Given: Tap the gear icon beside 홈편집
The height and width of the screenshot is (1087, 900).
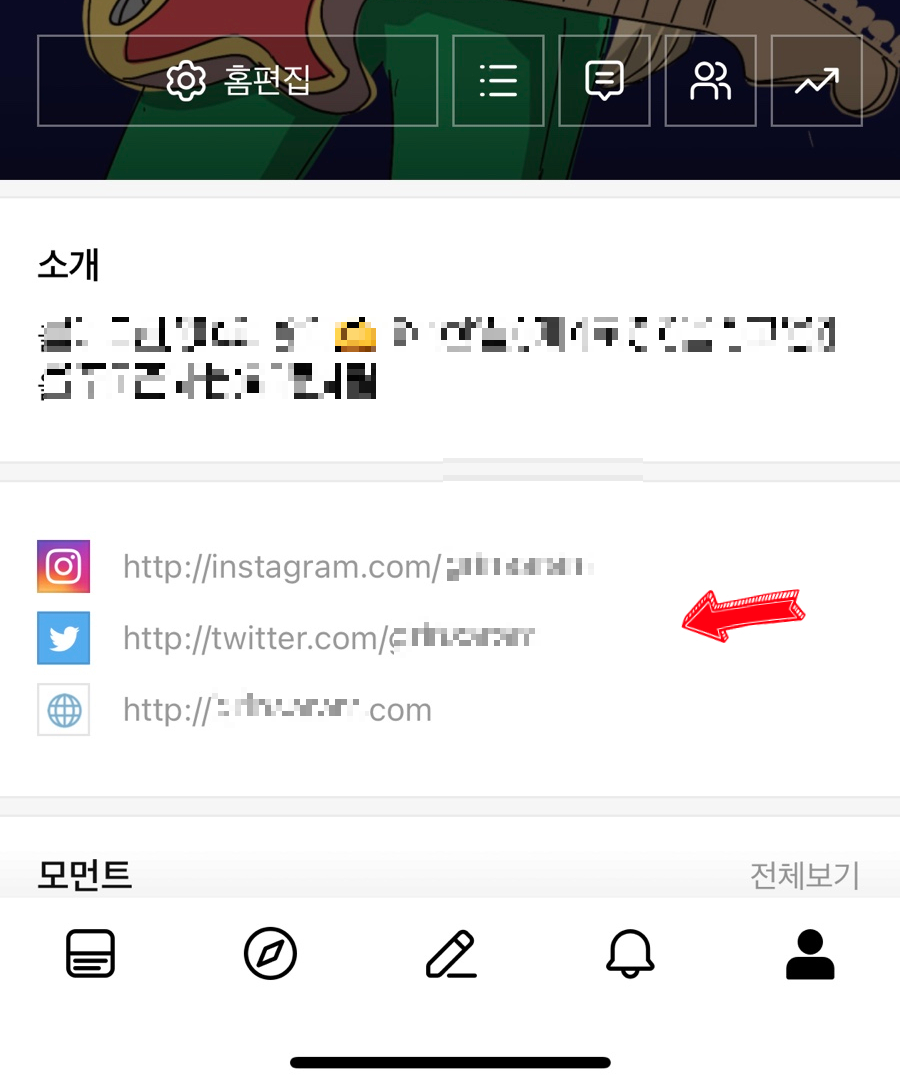Looking at the screenshot, I should (184, 81).
